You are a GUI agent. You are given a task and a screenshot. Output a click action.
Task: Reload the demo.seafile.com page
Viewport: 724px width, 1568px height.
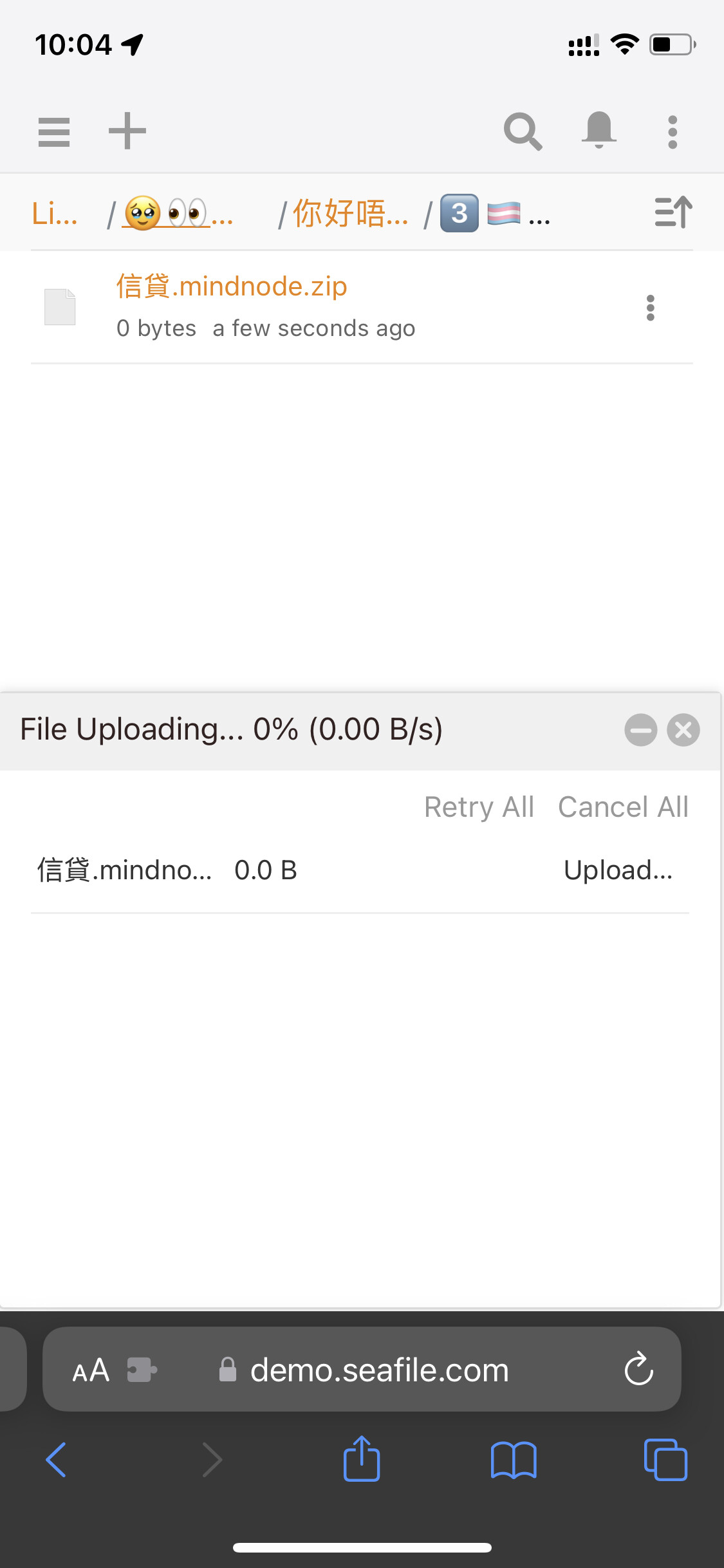[x=639, y=1368]
